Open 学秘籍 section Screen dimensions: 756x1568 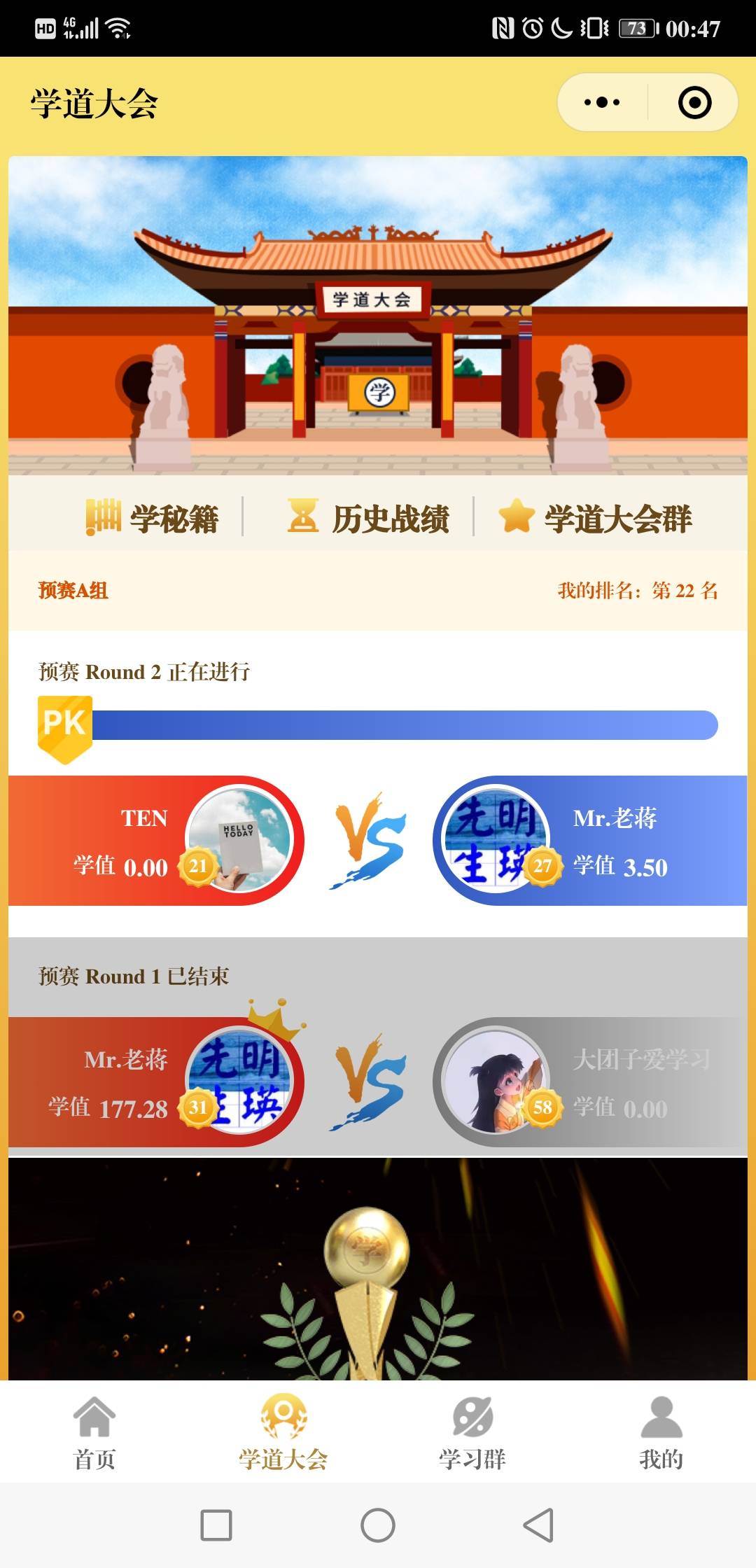153,518
